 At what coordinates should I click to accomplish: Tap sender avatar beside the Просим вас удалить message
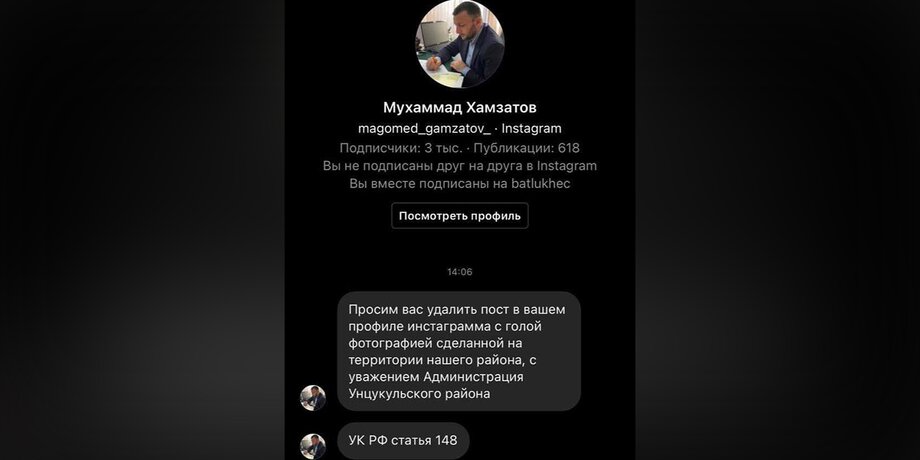click(x=313, y=397)
